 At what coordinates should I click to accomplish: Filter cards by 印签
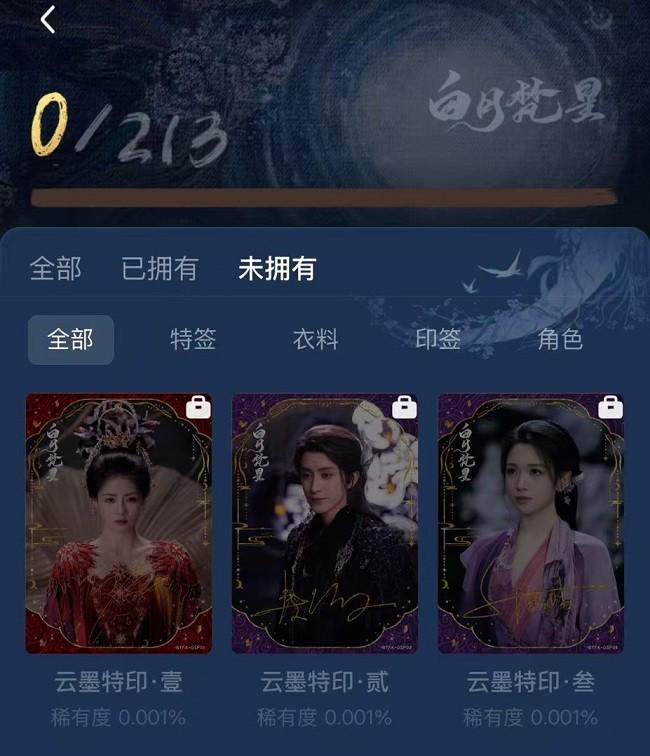click(438, 340)
